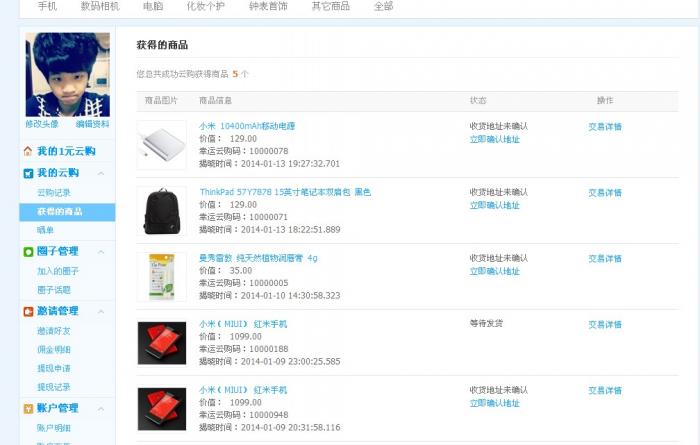Show 全部 product categories
Image resolution: width=700 pixels, height=445 pixels.
(383, 6)
